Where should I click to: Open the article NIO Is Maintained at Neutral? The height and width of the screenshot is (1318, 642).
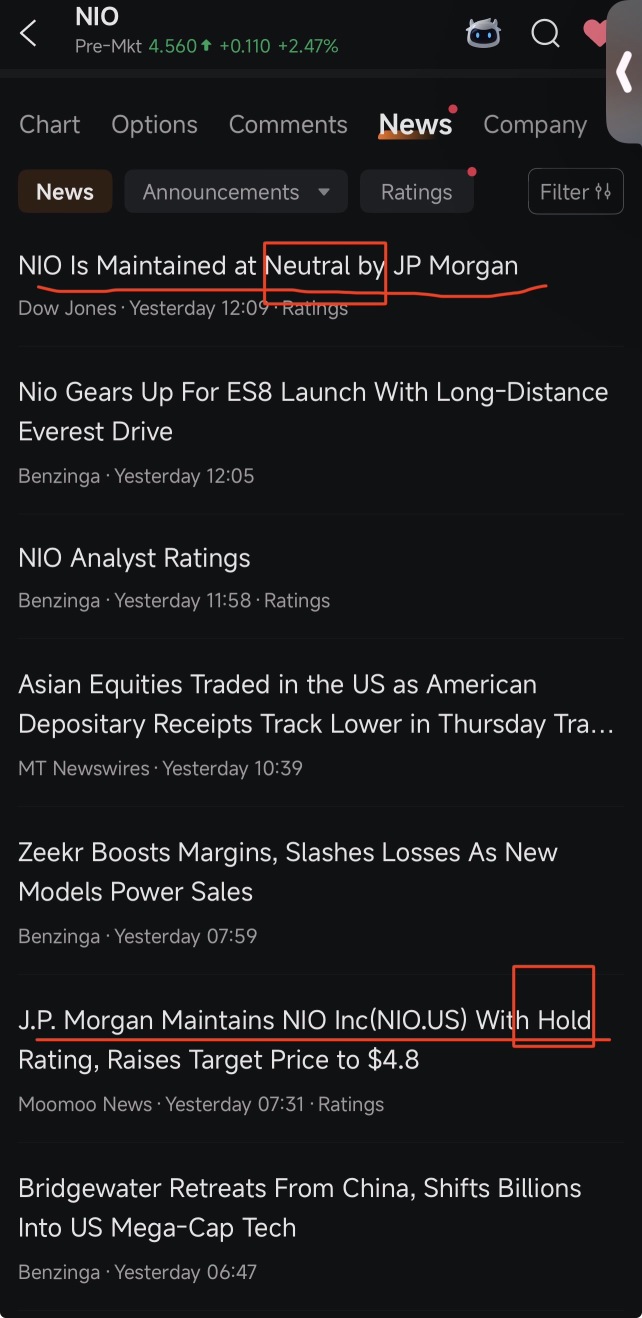click(320, 286)
